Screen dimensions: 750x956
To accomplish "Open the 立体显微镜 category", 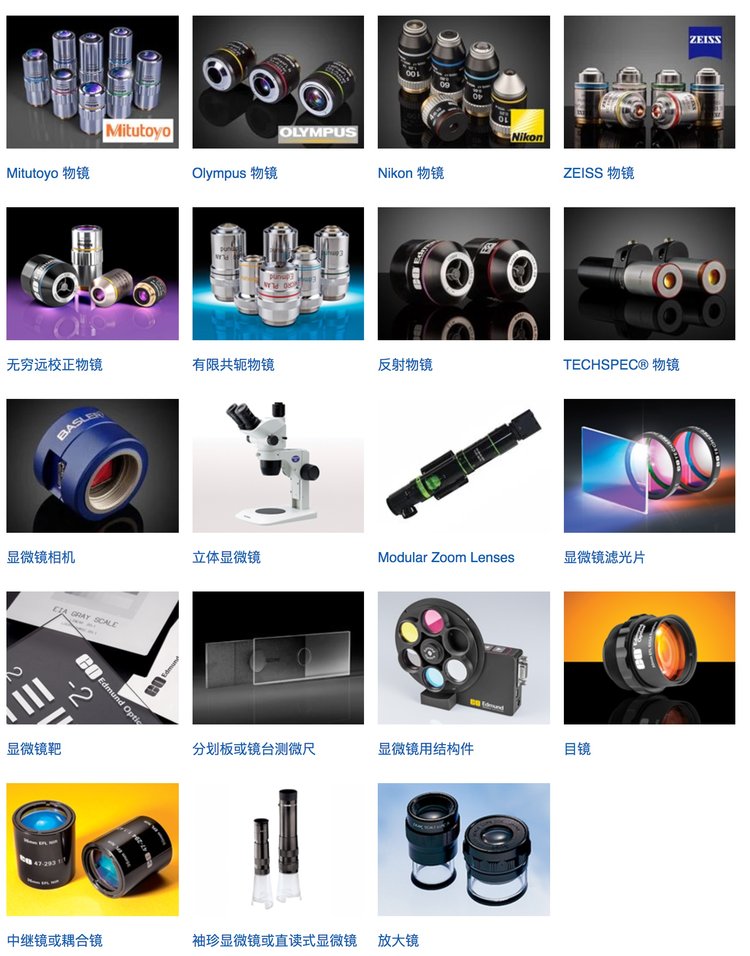I will point(278,466).
